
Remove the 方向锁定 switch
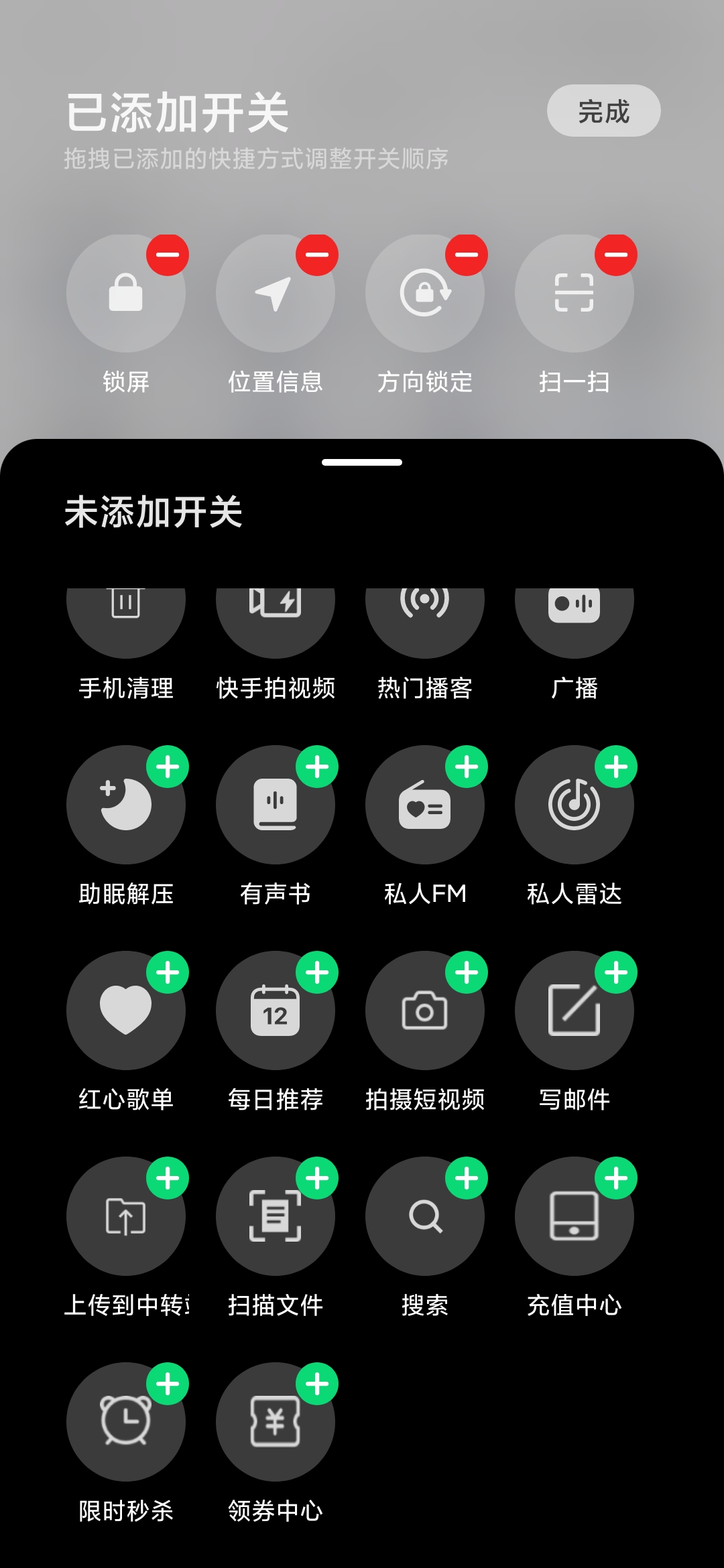(467, 255)
